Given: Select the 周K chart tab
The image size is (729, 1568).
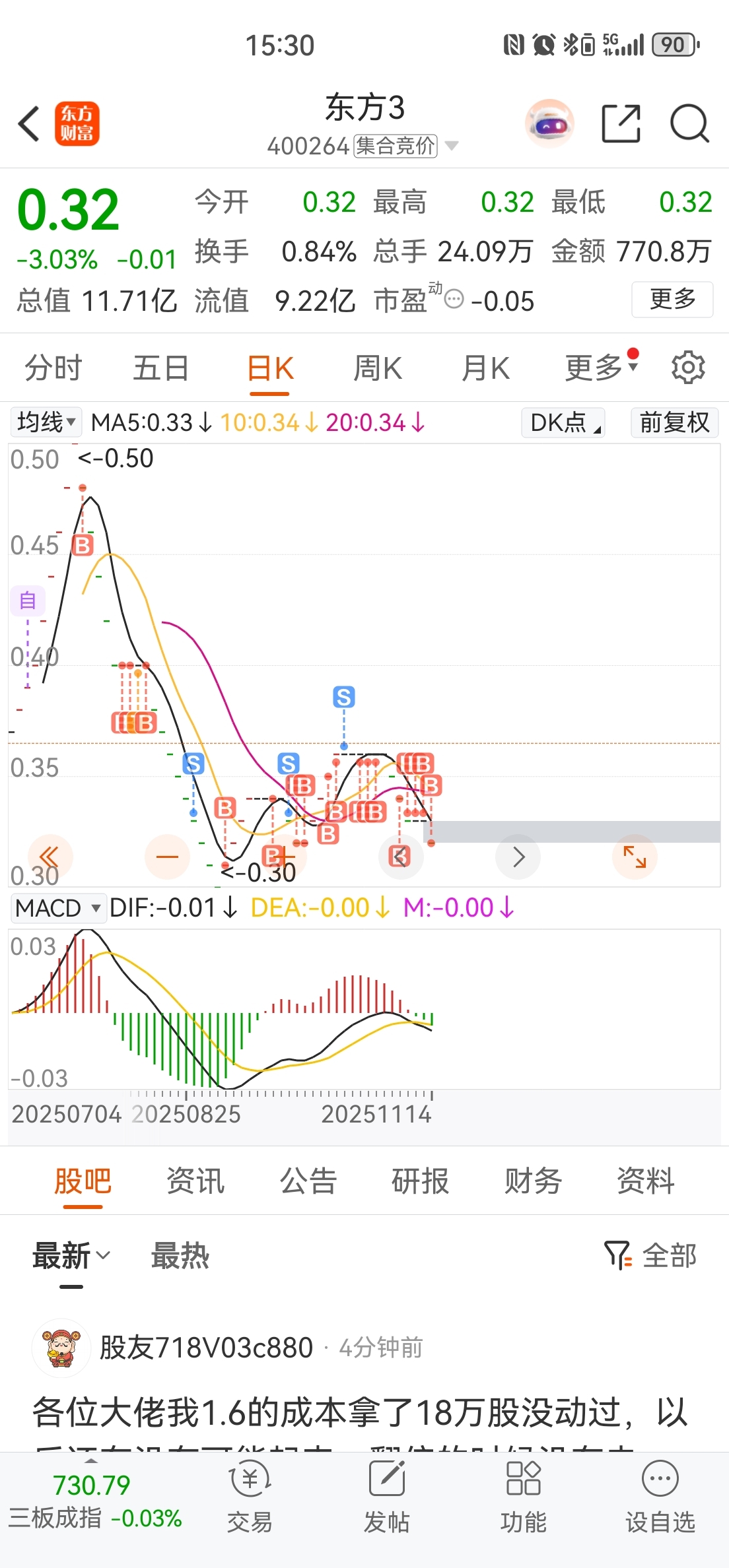Looking at the screenshot, I should click(x=378, y=368).
